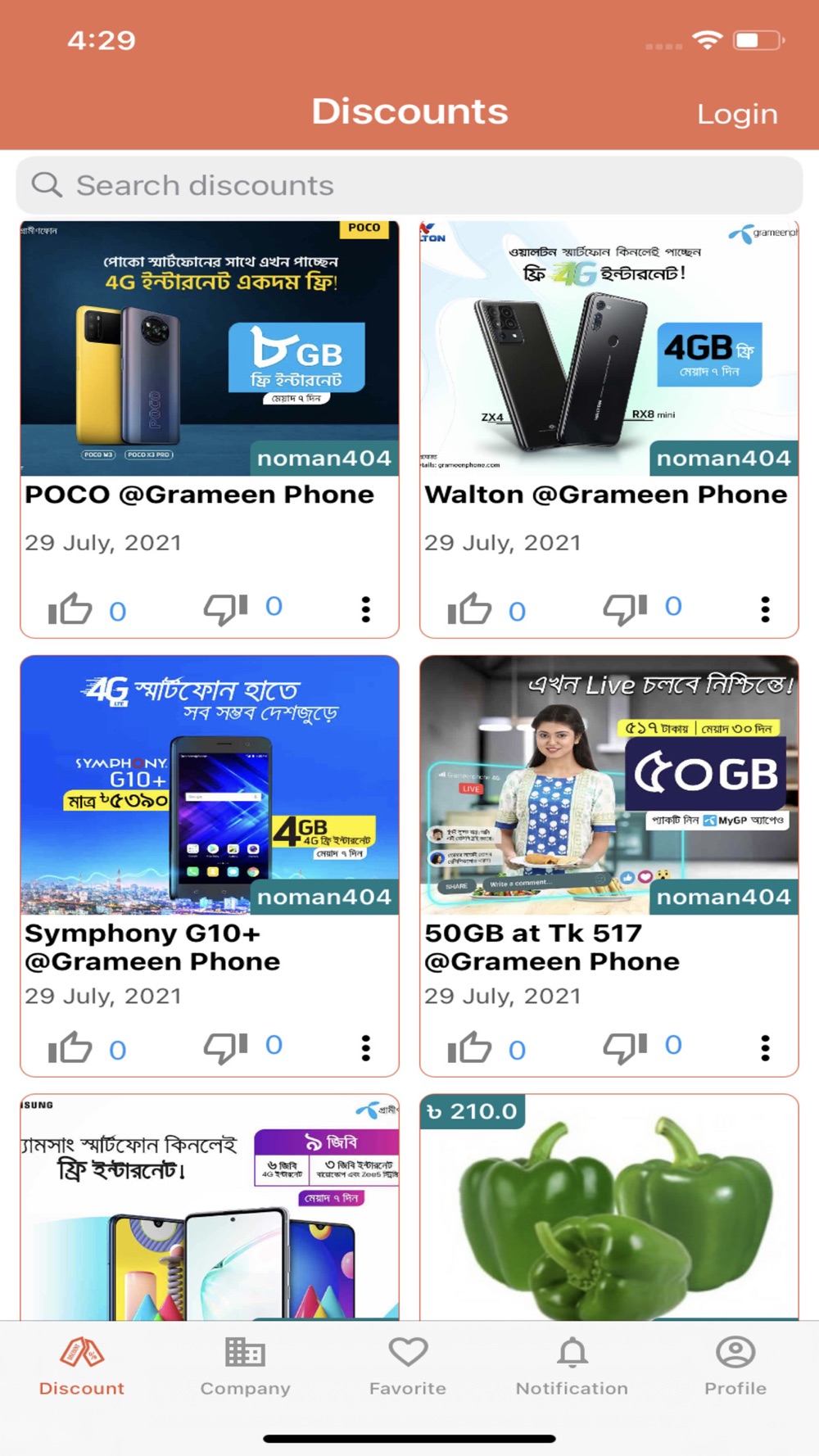Dislike the POCO @Grameen Phone discount

[225, 608]
